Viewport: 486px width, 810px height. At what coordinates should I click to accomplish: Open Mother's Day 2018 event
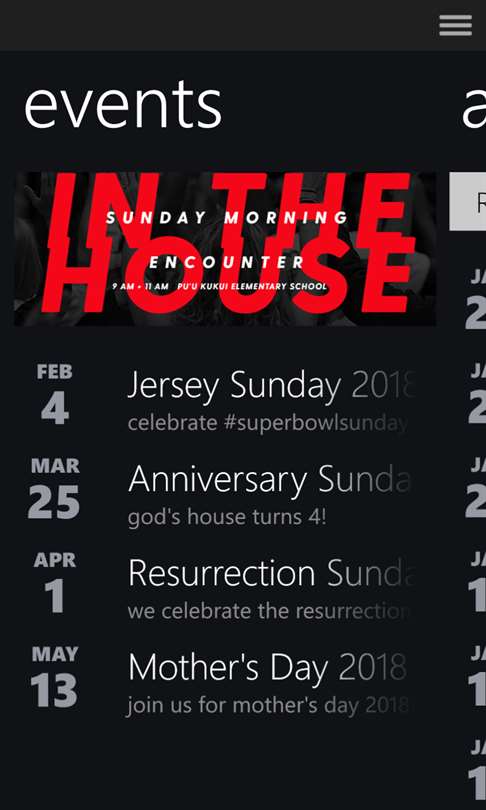point(223,682)
